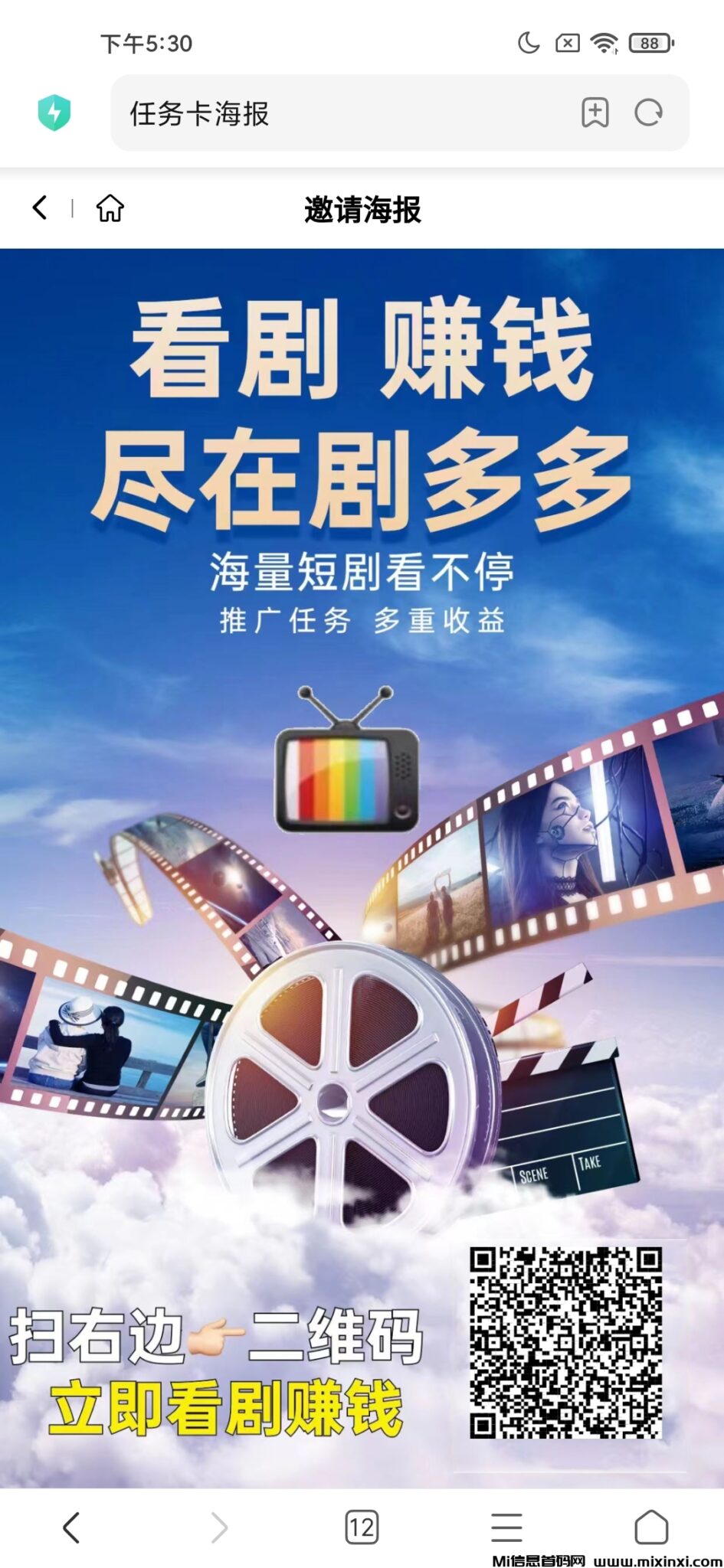Tap the add-bookmark icon beside the refresh icon
This screenshot has height=1568, width=724.
(x=594, y=115)
